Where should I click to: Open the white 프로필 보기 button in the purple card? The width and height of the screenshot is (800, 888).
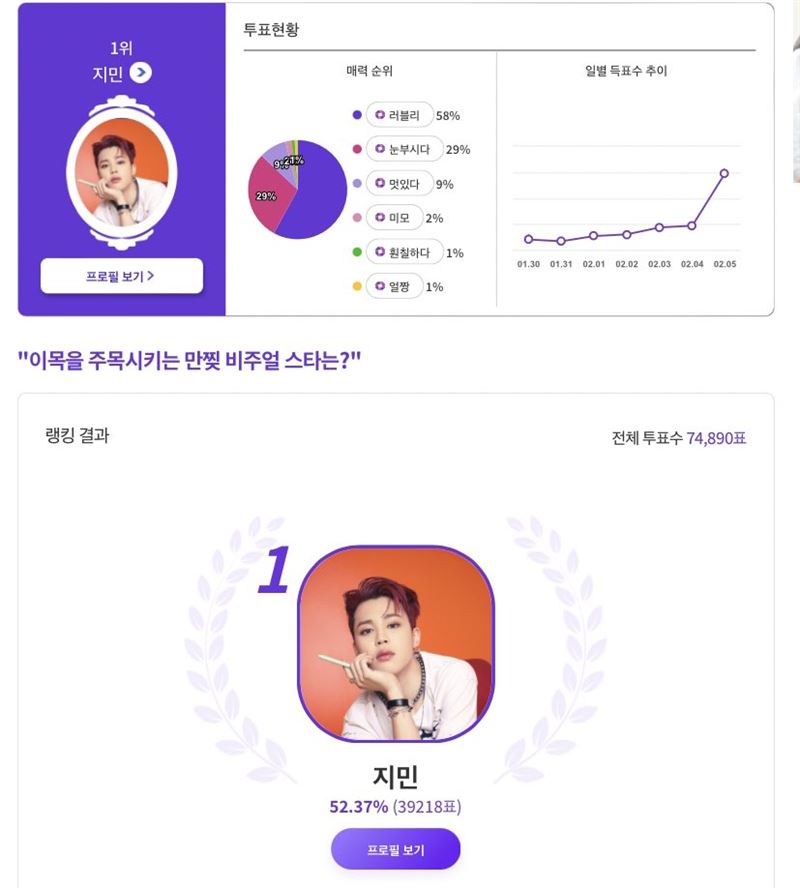click(121, 276)
